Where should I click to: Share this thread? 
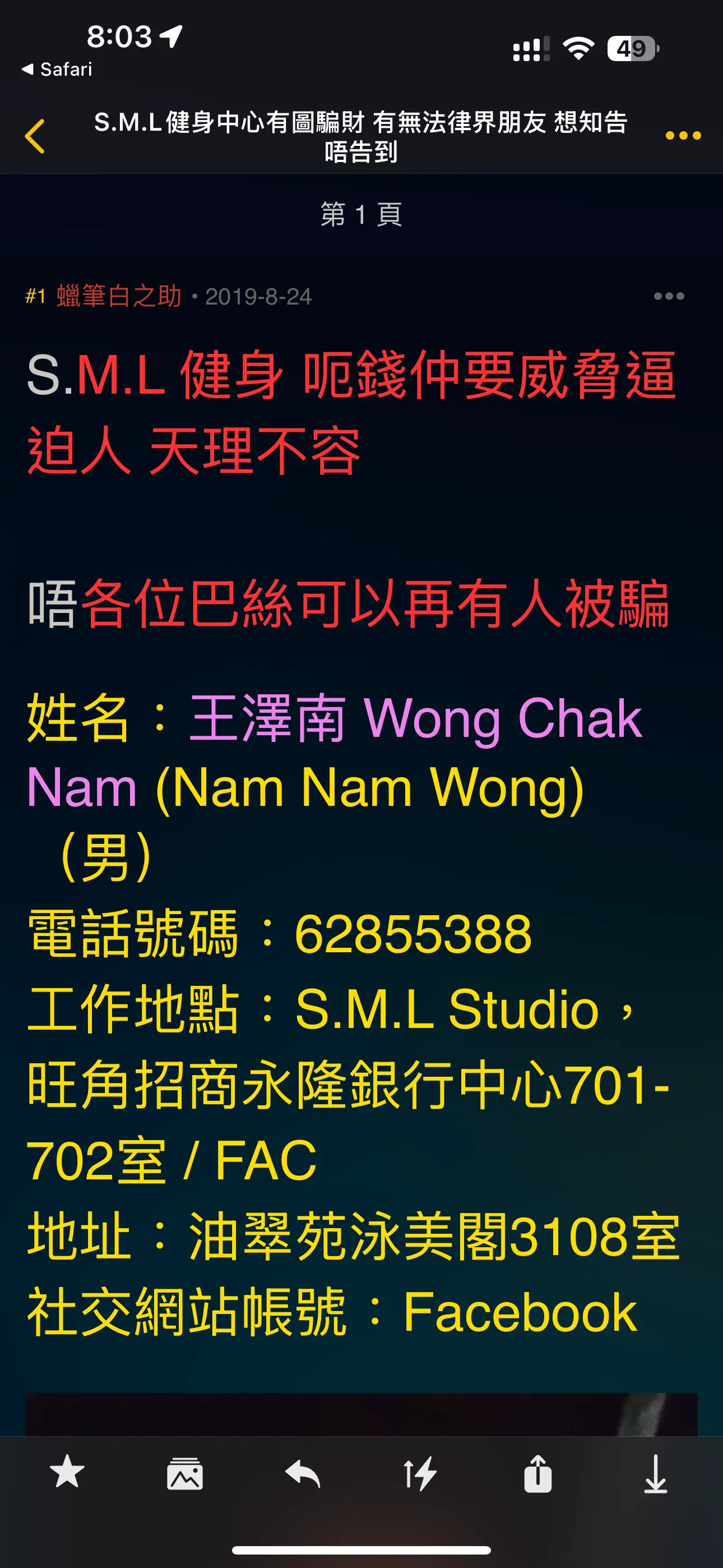538,1473
